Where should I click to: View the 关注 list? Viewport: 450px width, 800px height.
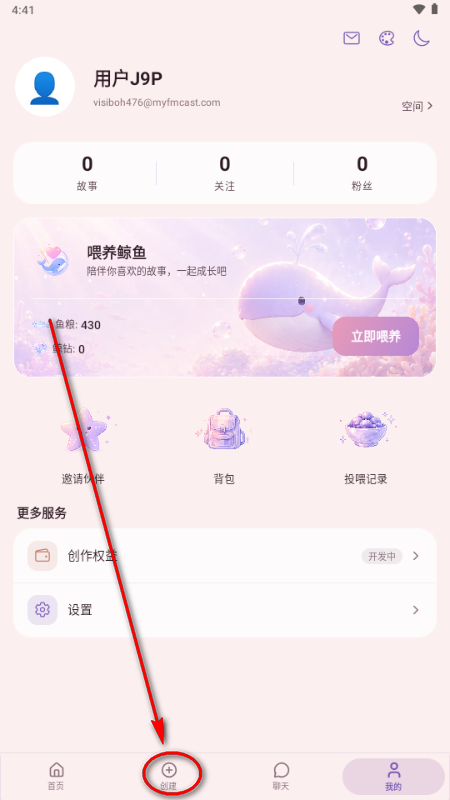(x=224, y=173)
